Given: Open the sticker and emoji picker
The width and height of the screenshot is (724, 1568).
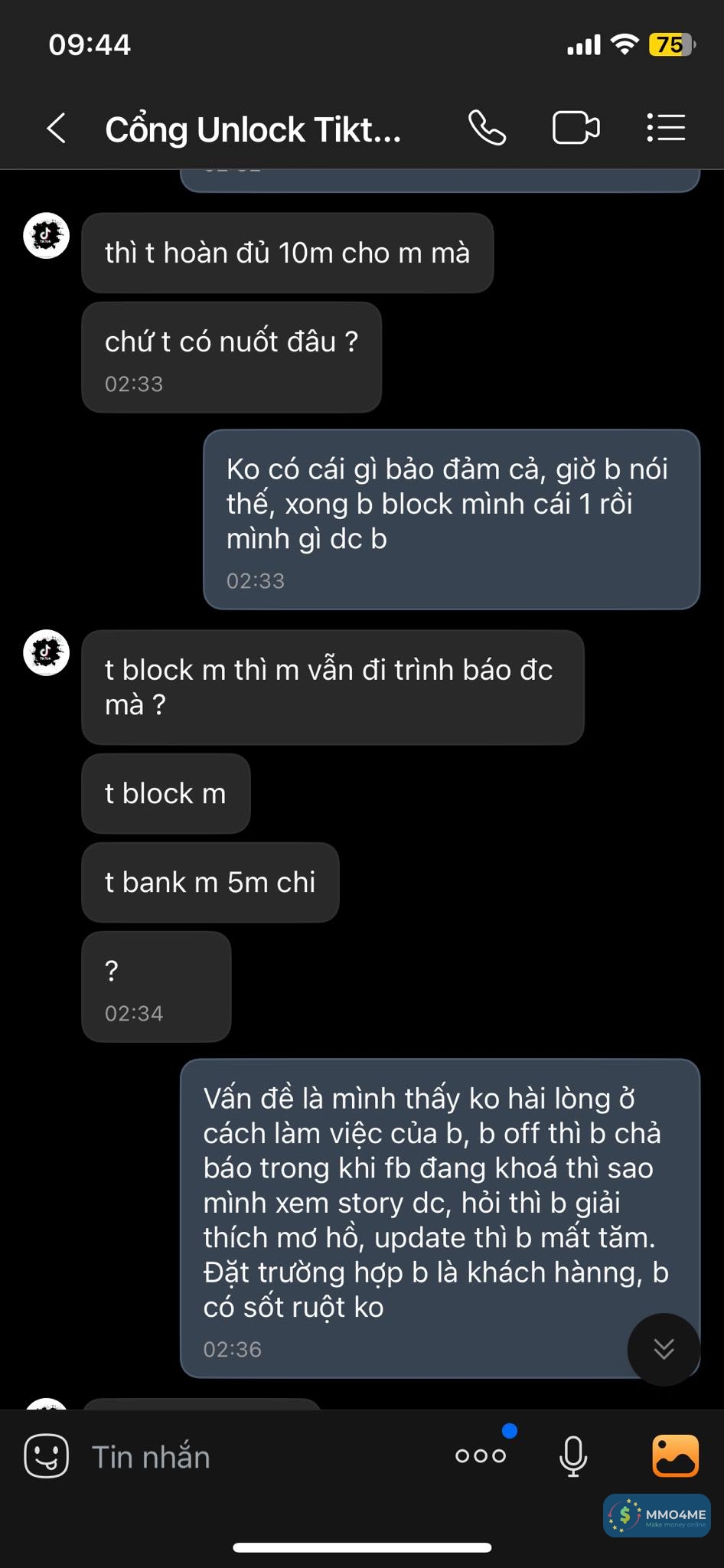Looking at the screenshot, I should [46, 1455].
